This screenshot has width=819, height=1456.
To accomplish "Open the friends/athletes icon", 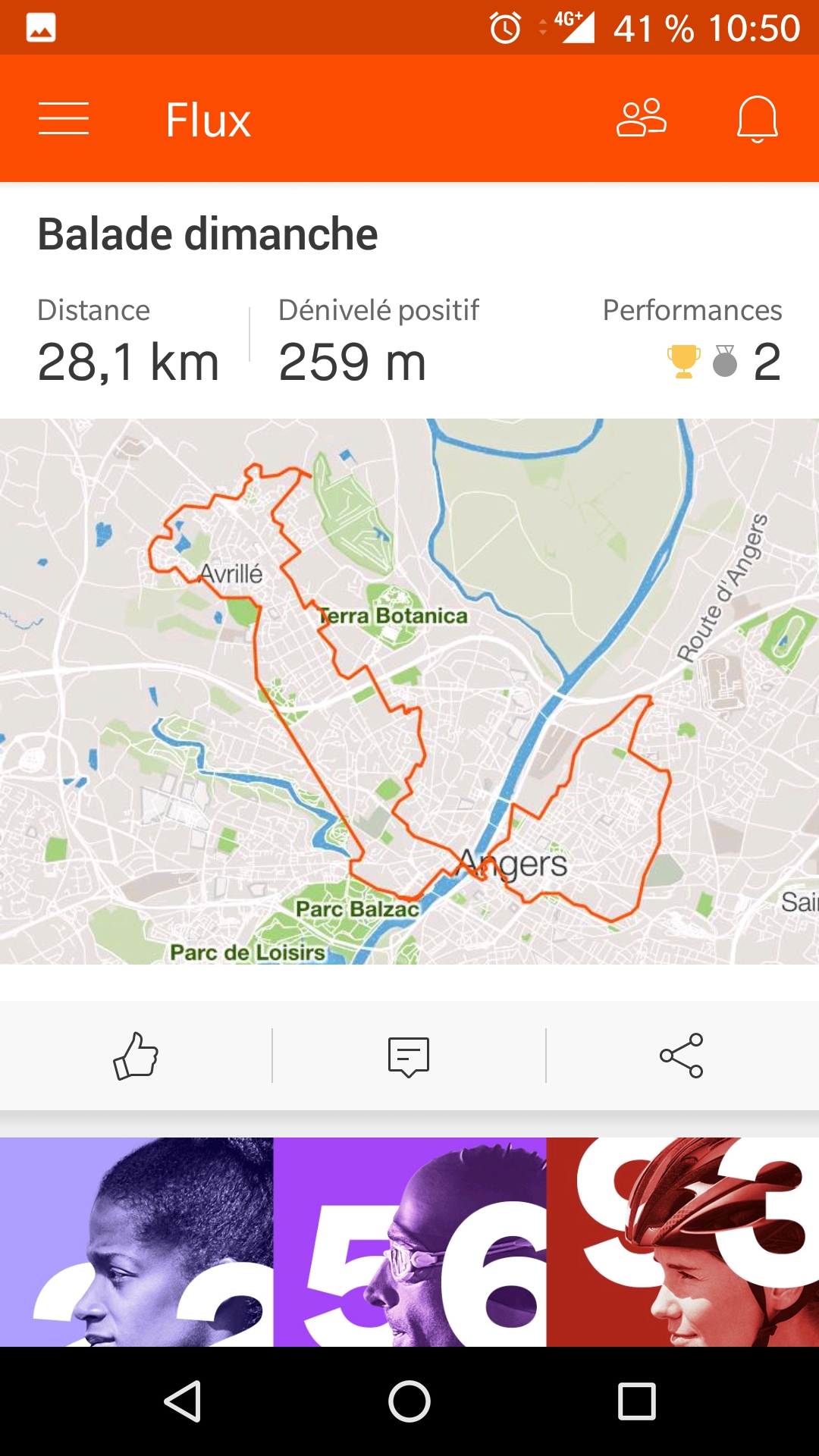I will point(642,118).
